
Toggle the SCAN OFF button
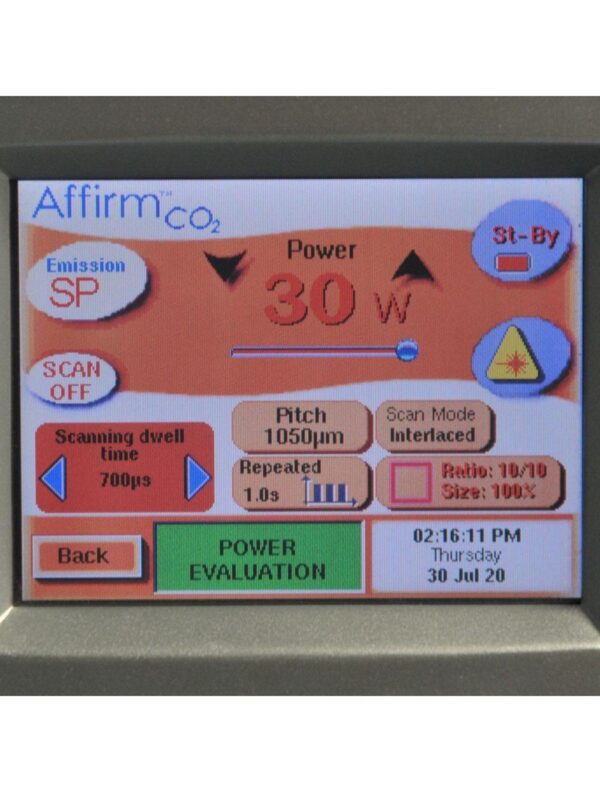[70, 380]
